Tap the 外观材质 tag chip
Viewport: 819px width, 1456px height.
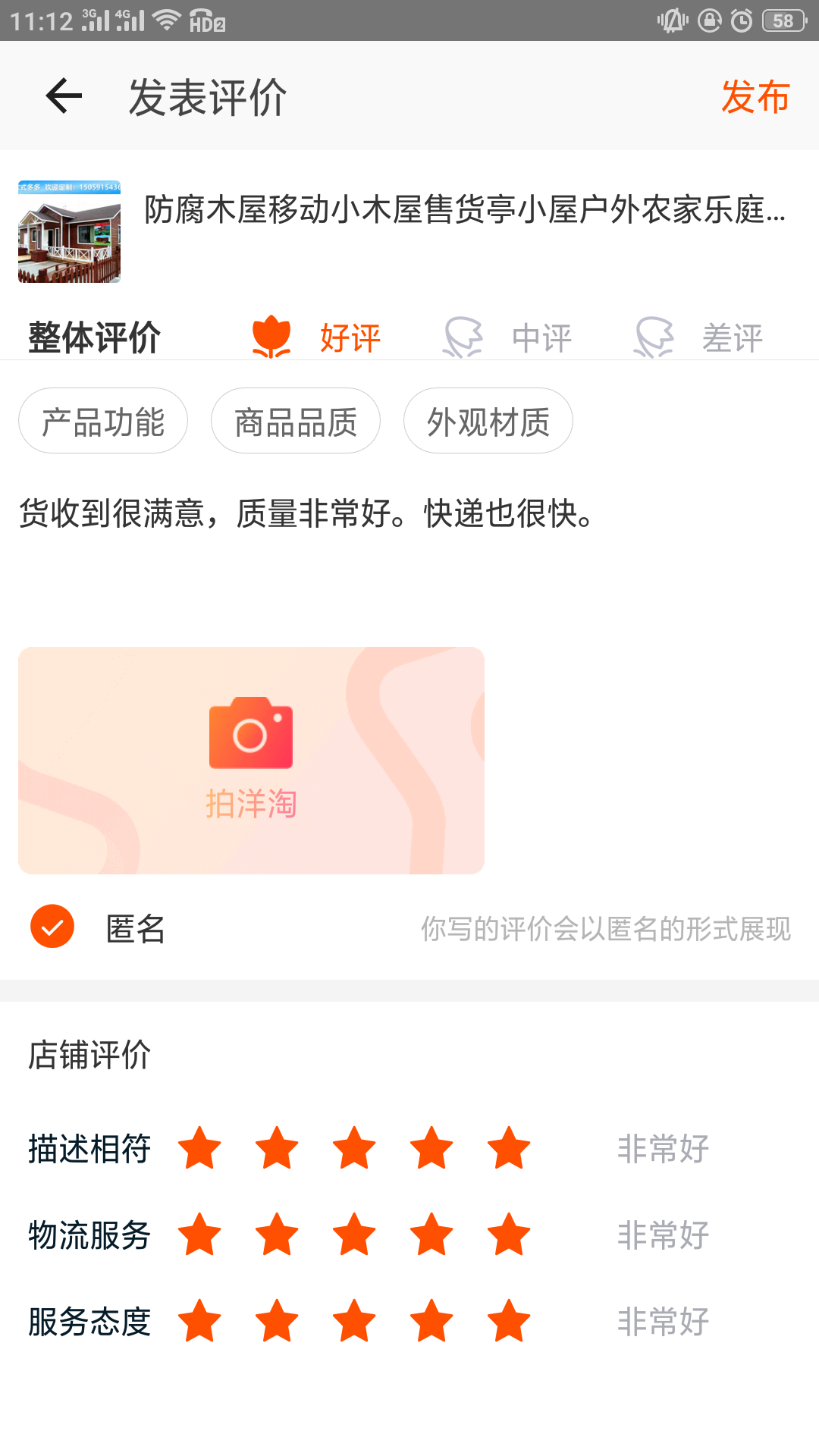pos(488,422)
